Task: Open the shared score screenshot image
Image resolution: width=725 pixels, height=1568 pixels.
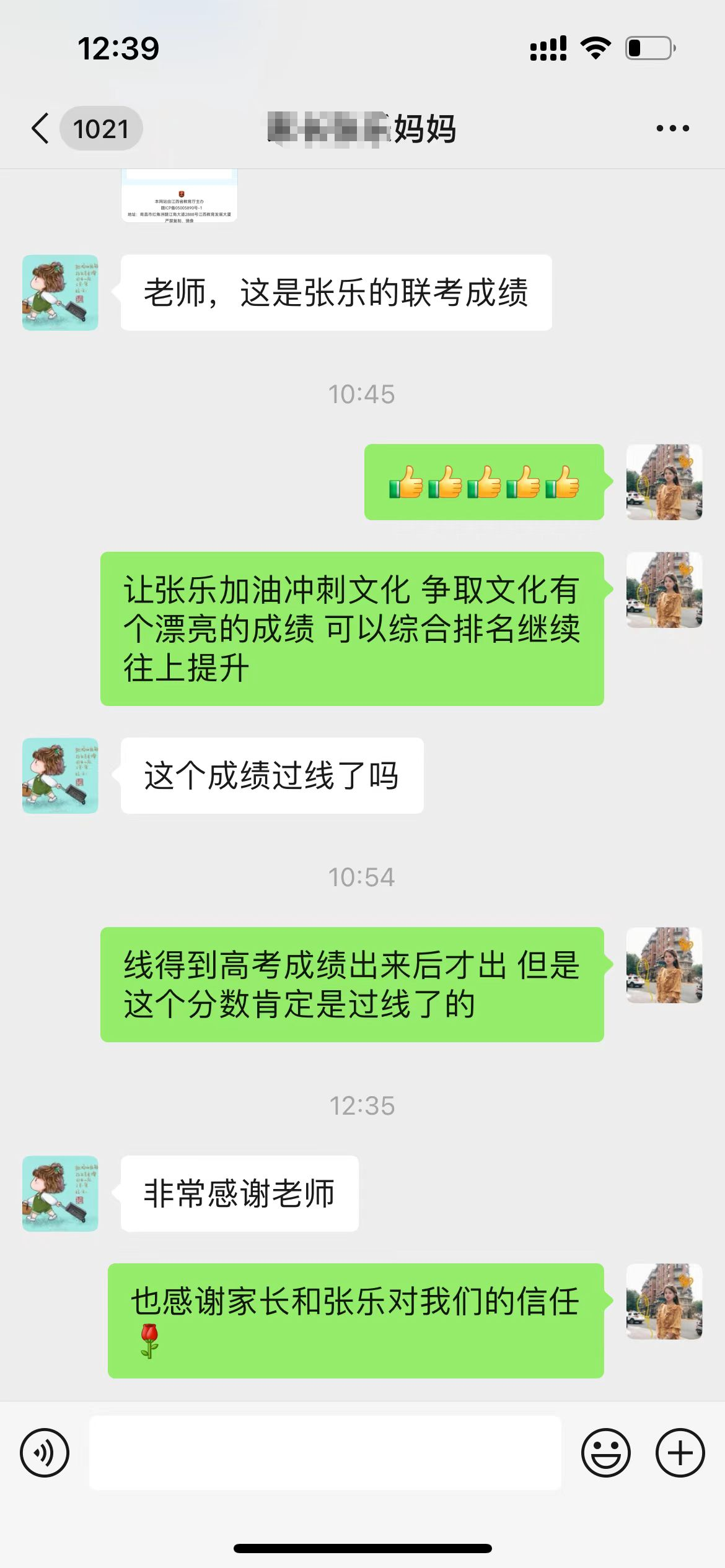Action: click(179, 196)
